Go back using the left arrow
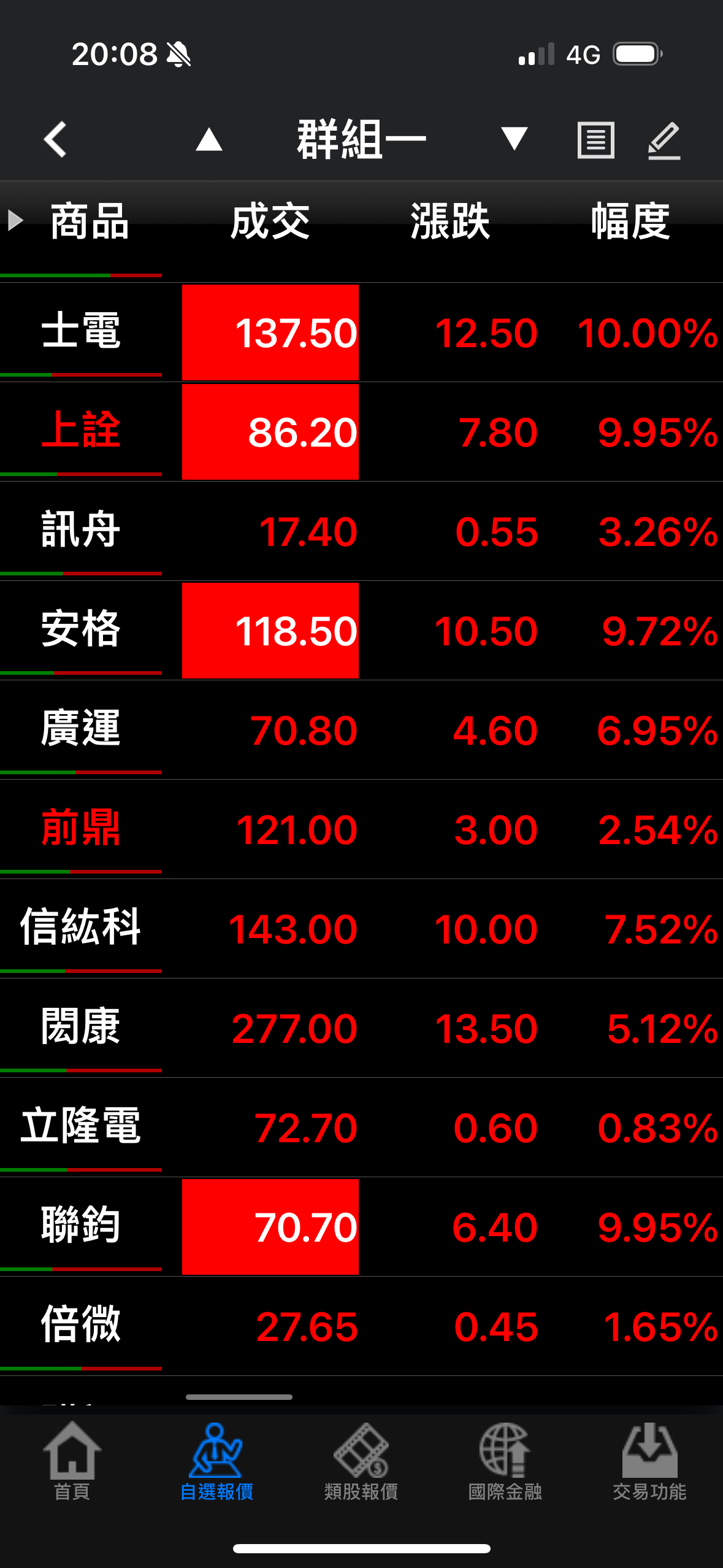 pos(55,140)
